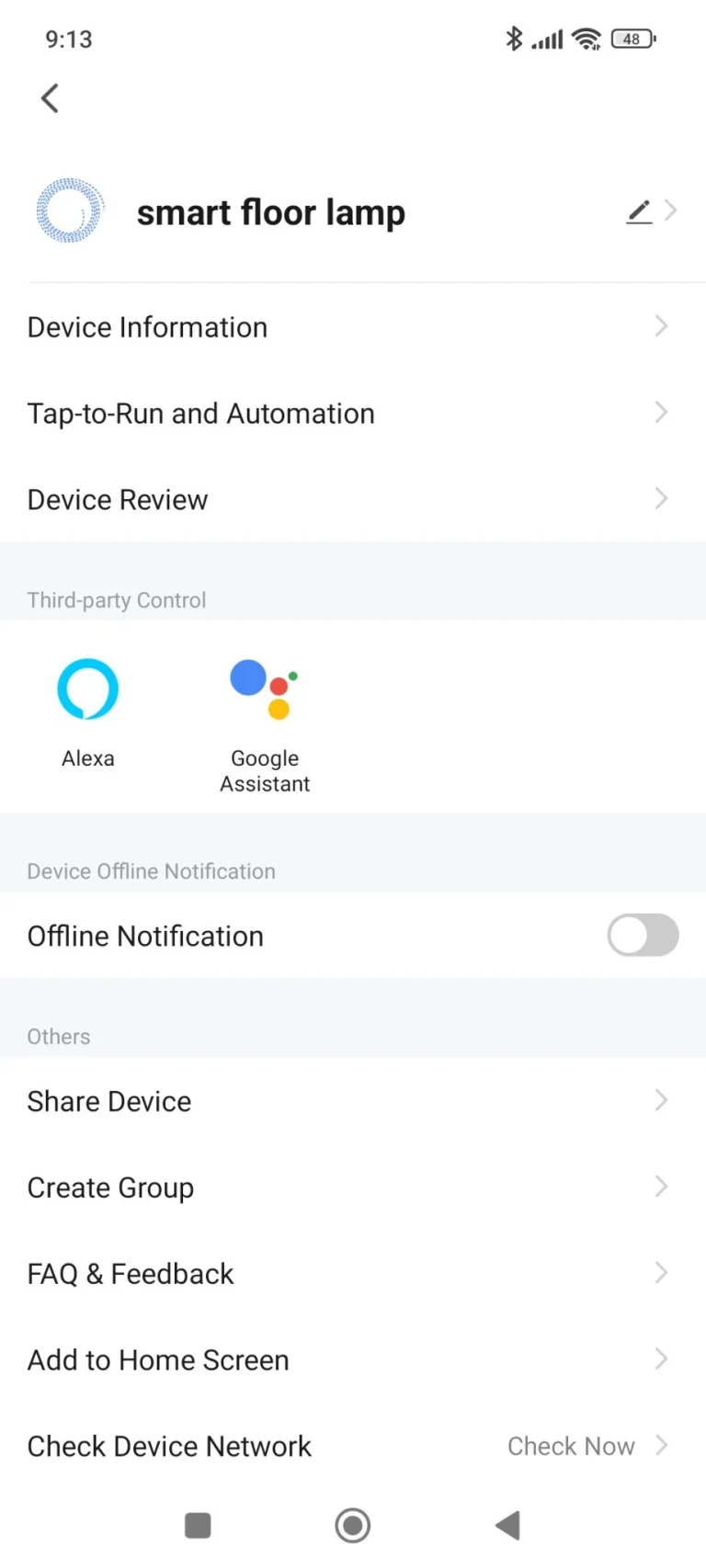Screen dimensions: 706x1568
Task: Edit the smart floor lamp name
Action: [x=640, y=212]
